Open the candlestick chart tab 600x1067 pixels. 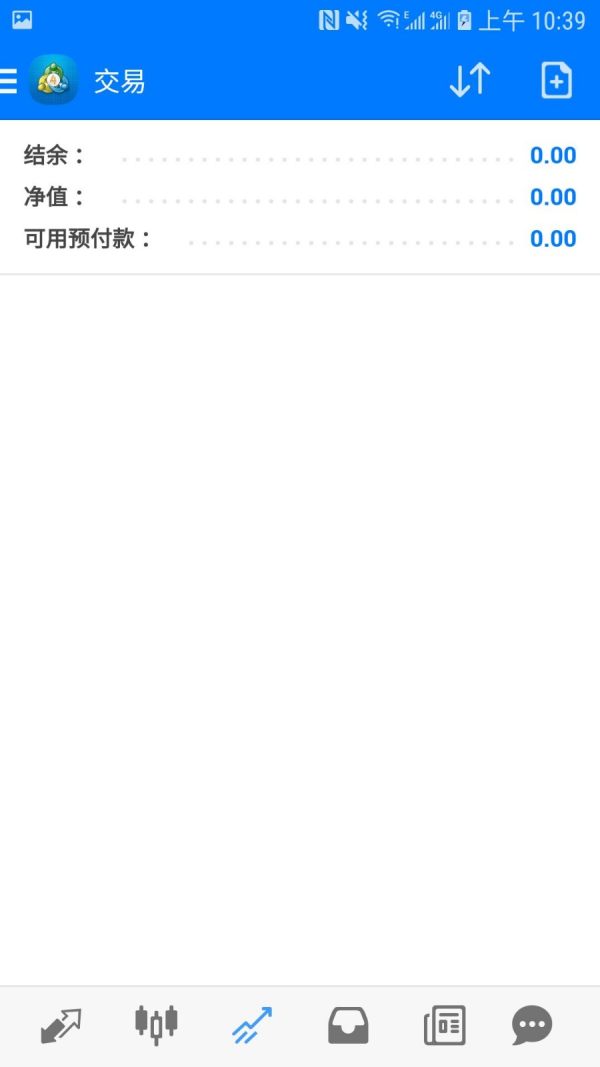click(x=156, y=1025)
